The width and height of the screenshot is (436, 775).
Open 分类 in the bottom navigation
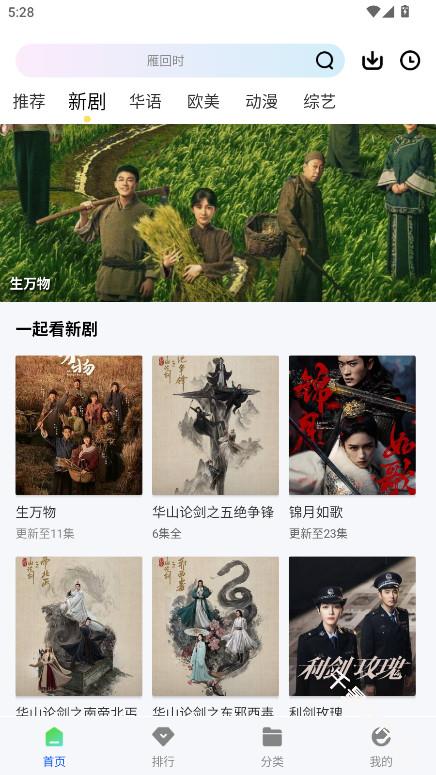point(272,747)
